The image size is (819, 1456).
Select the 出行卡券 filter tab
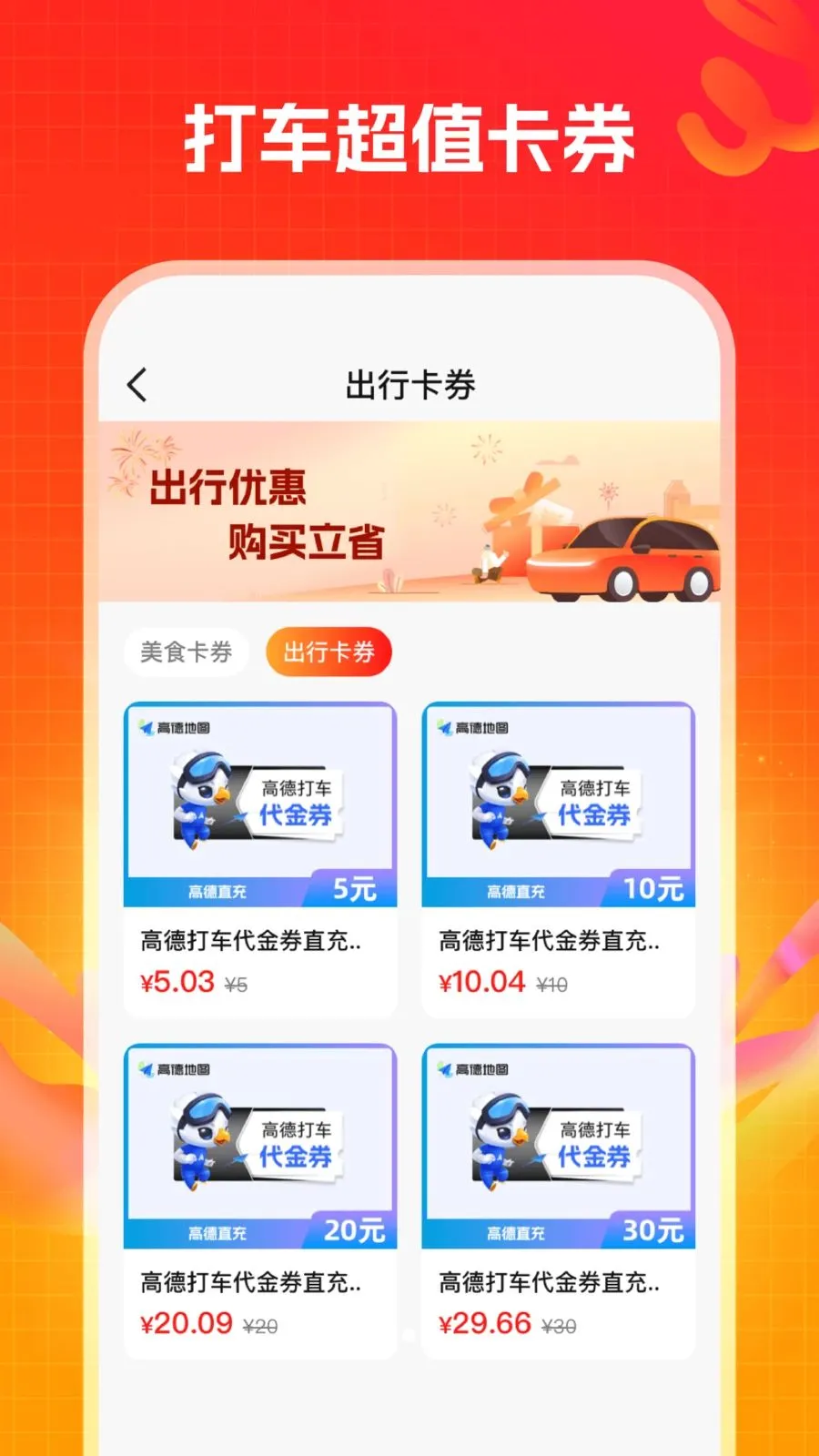329,652
